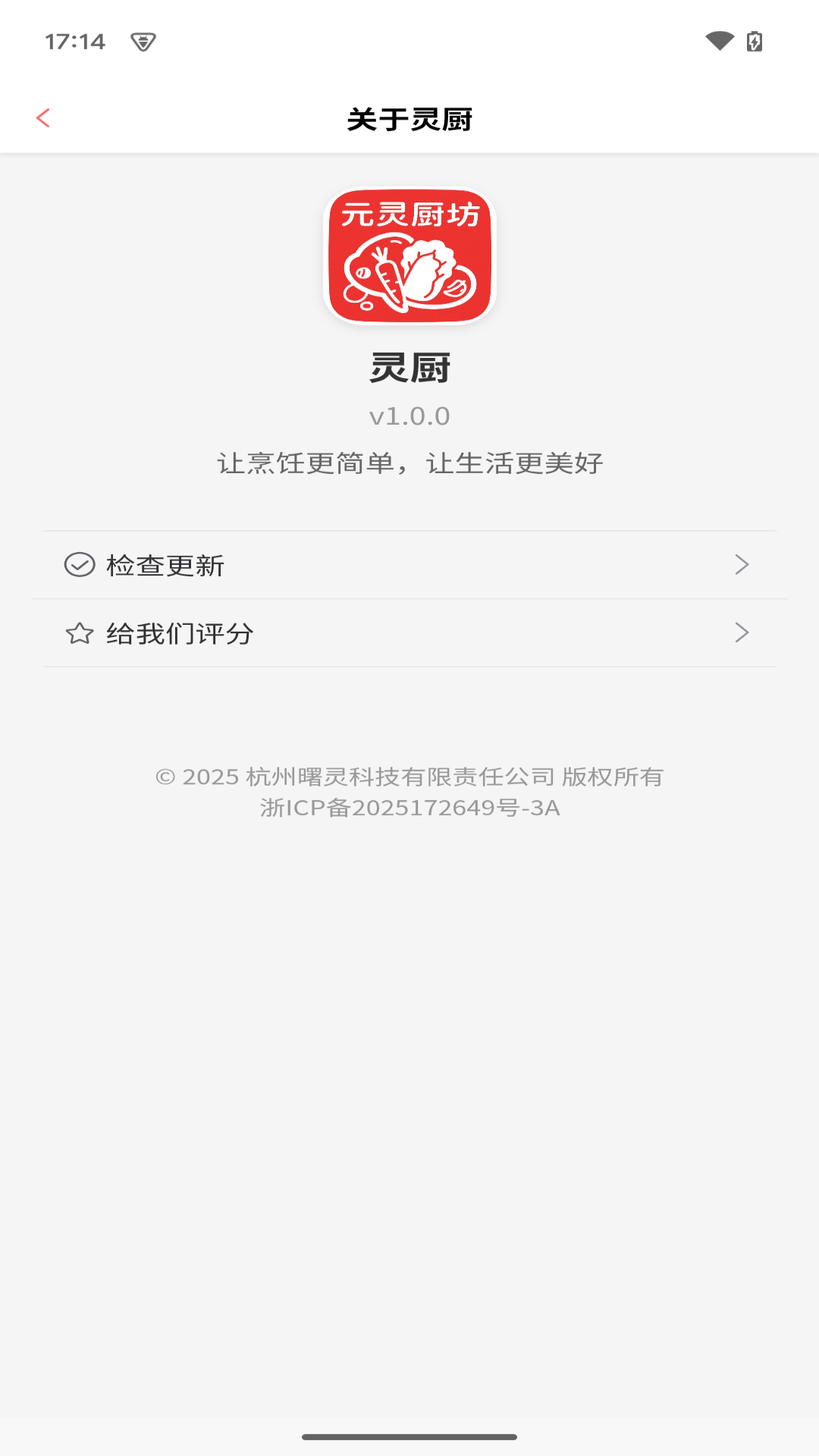Open the 检查更新 row
The image size is (819, 1456).
[409, 564]
